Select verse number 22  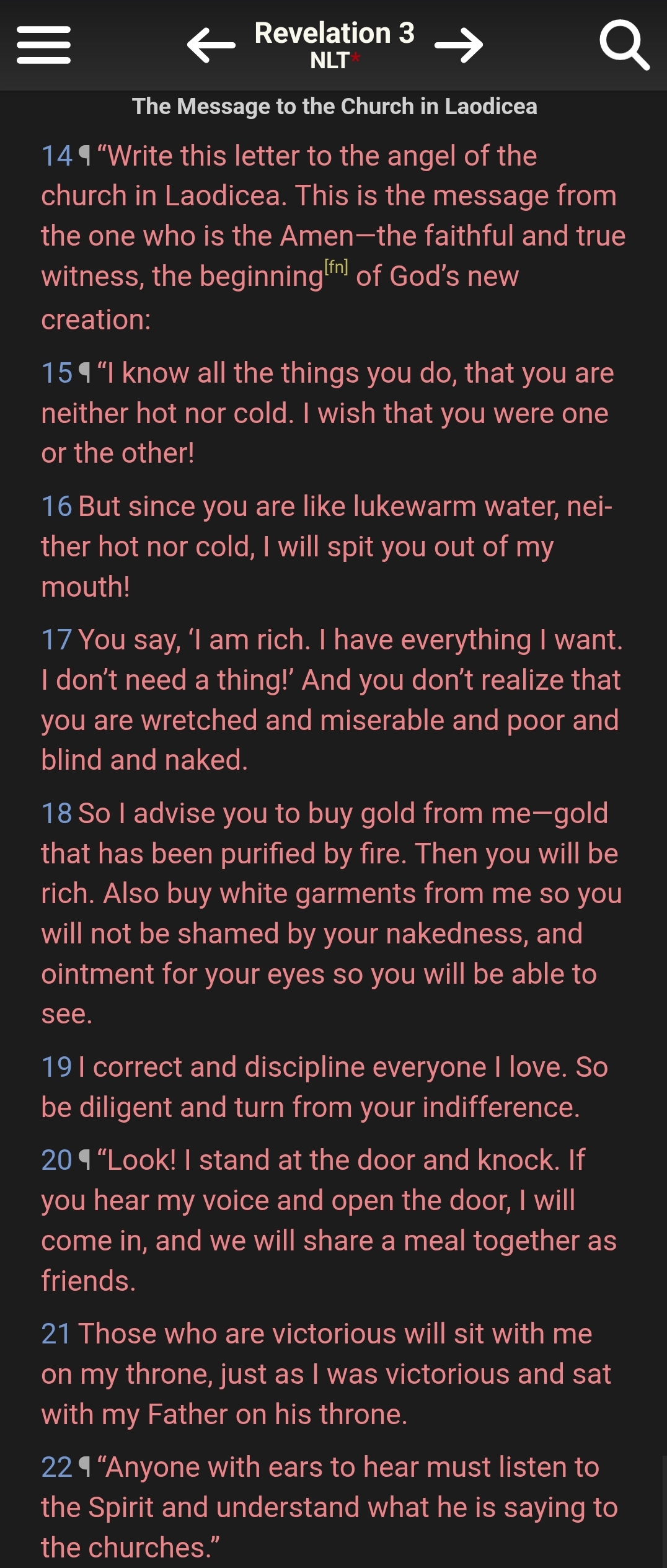coord(57,1468)
